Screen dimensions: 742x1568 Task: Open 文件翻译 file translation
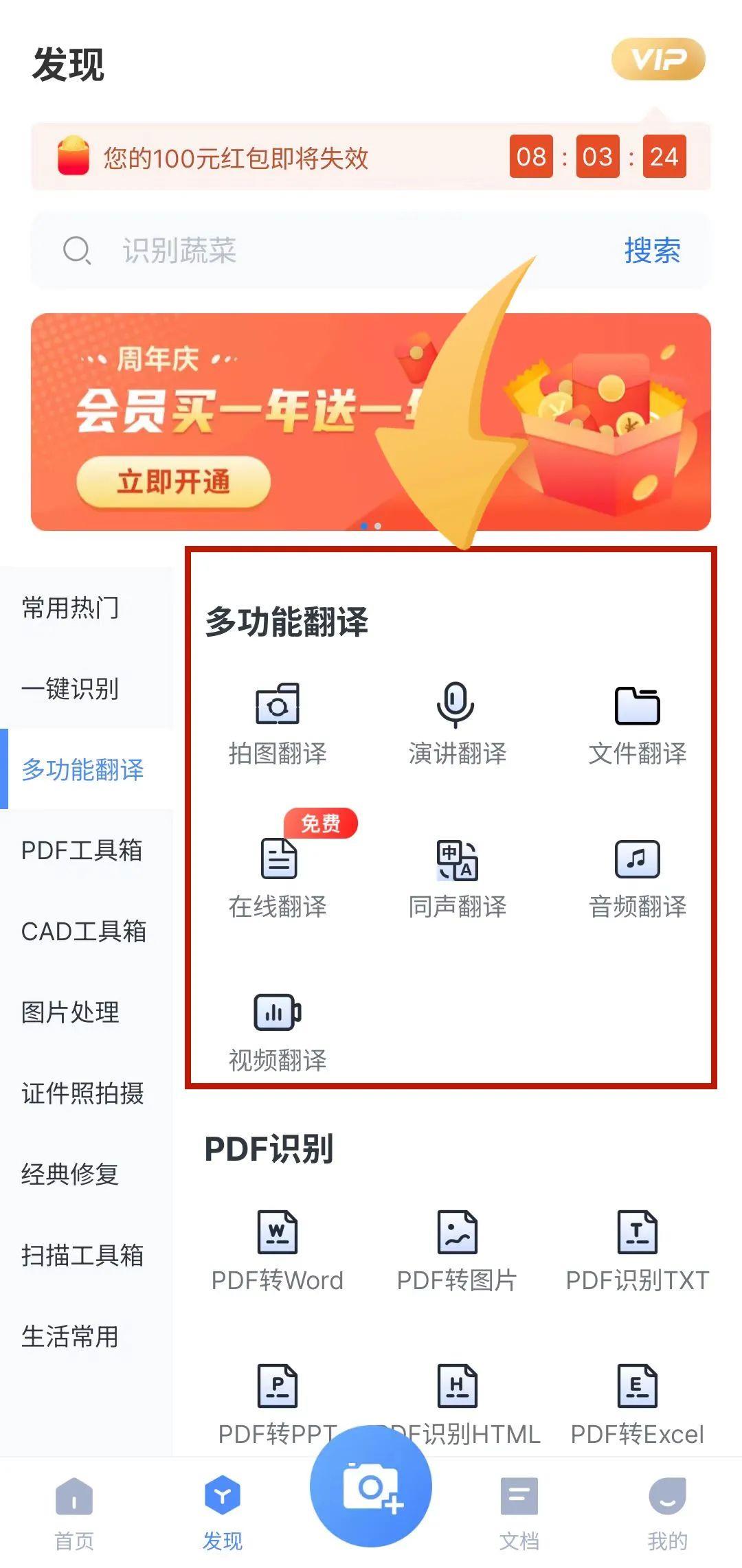[x=637, y=723]
